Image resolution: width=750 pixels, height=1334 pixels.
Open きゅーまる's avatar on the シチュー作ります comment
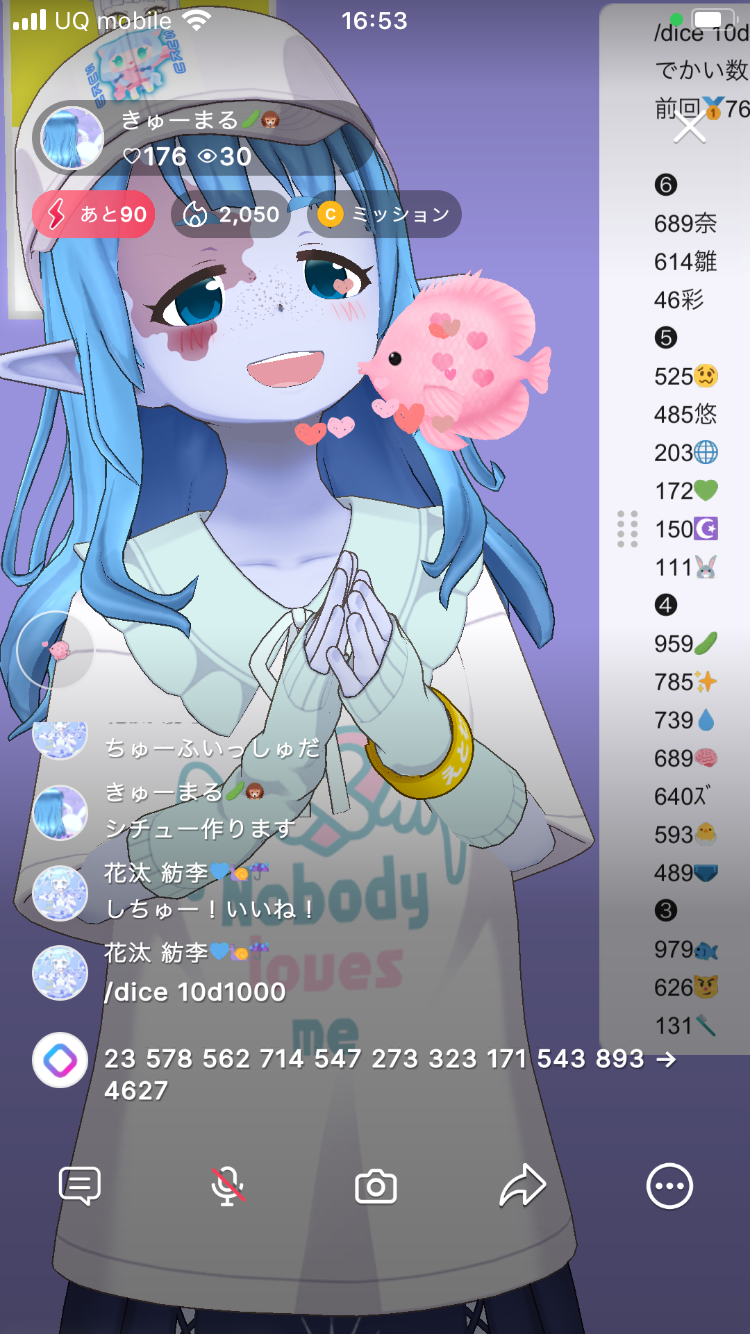60,812
